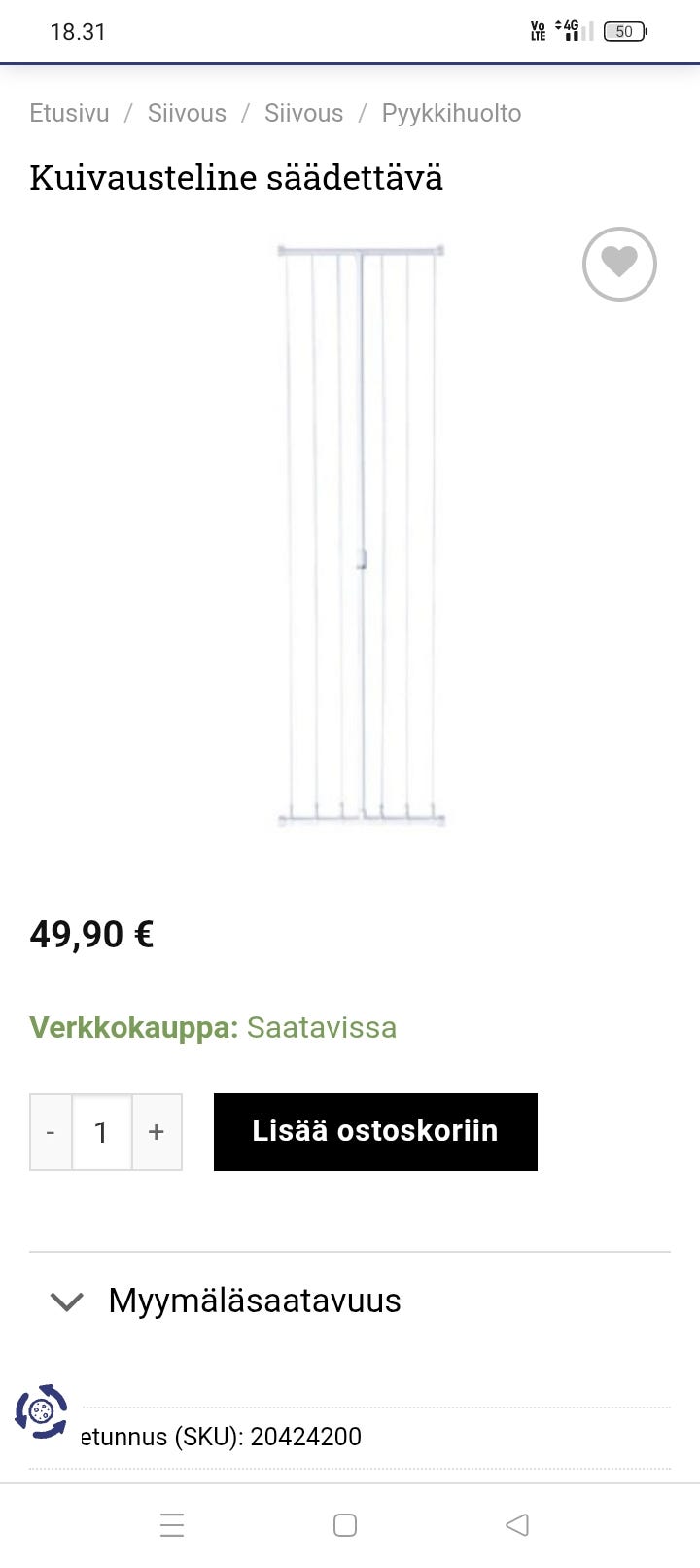Image resolution: width=700 pixels, height=1568 pixels.
Task: Open the cookie settings floating icon
Action: pyautogui.click(x=42, y=1411)
